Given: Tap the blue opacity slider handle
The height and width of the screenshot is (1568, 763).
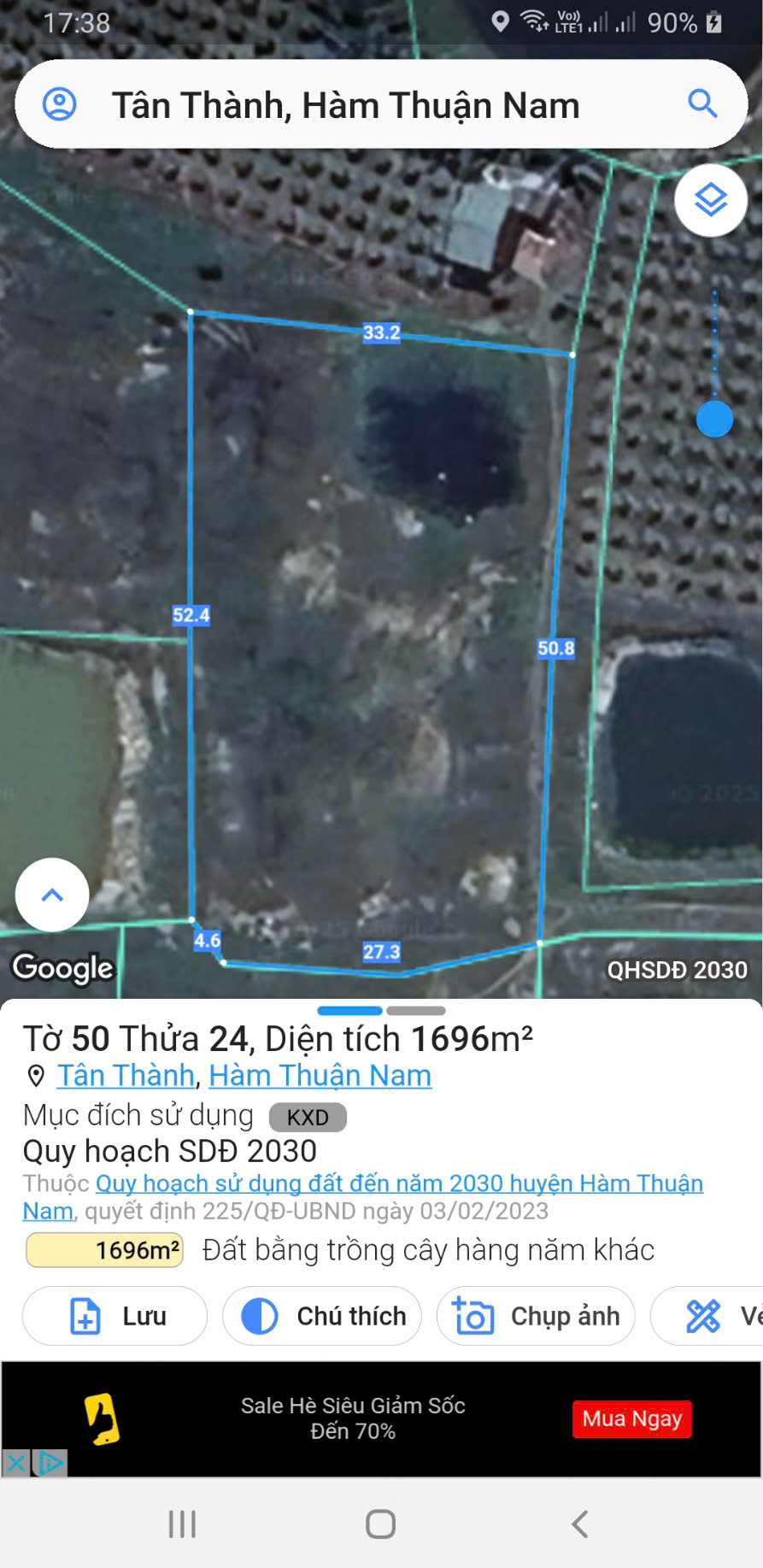Looking at the screenshot, I should [x=714, y=420].
